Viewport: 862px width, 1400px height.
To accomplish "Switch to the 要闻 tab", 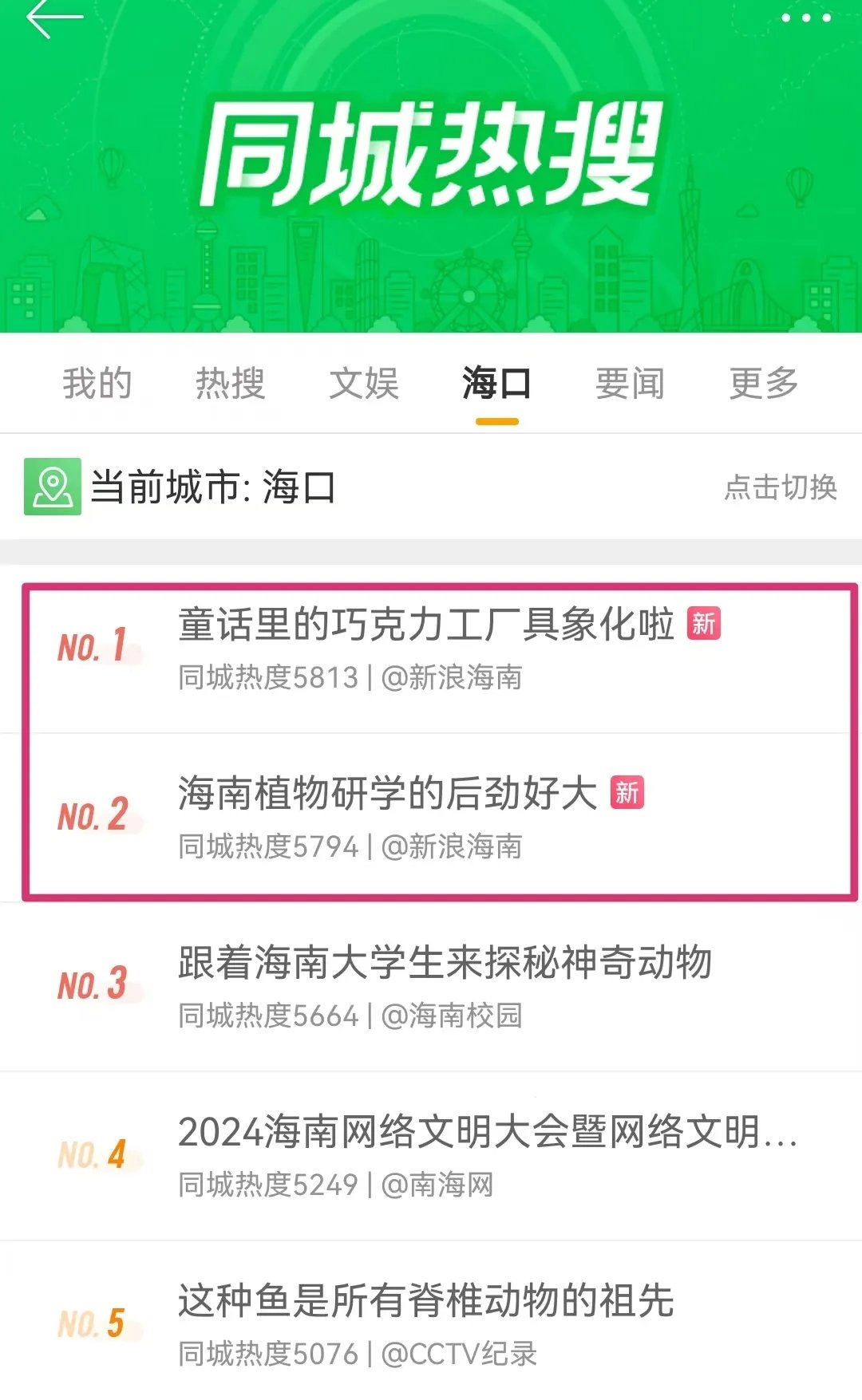I will click(630, 384).
